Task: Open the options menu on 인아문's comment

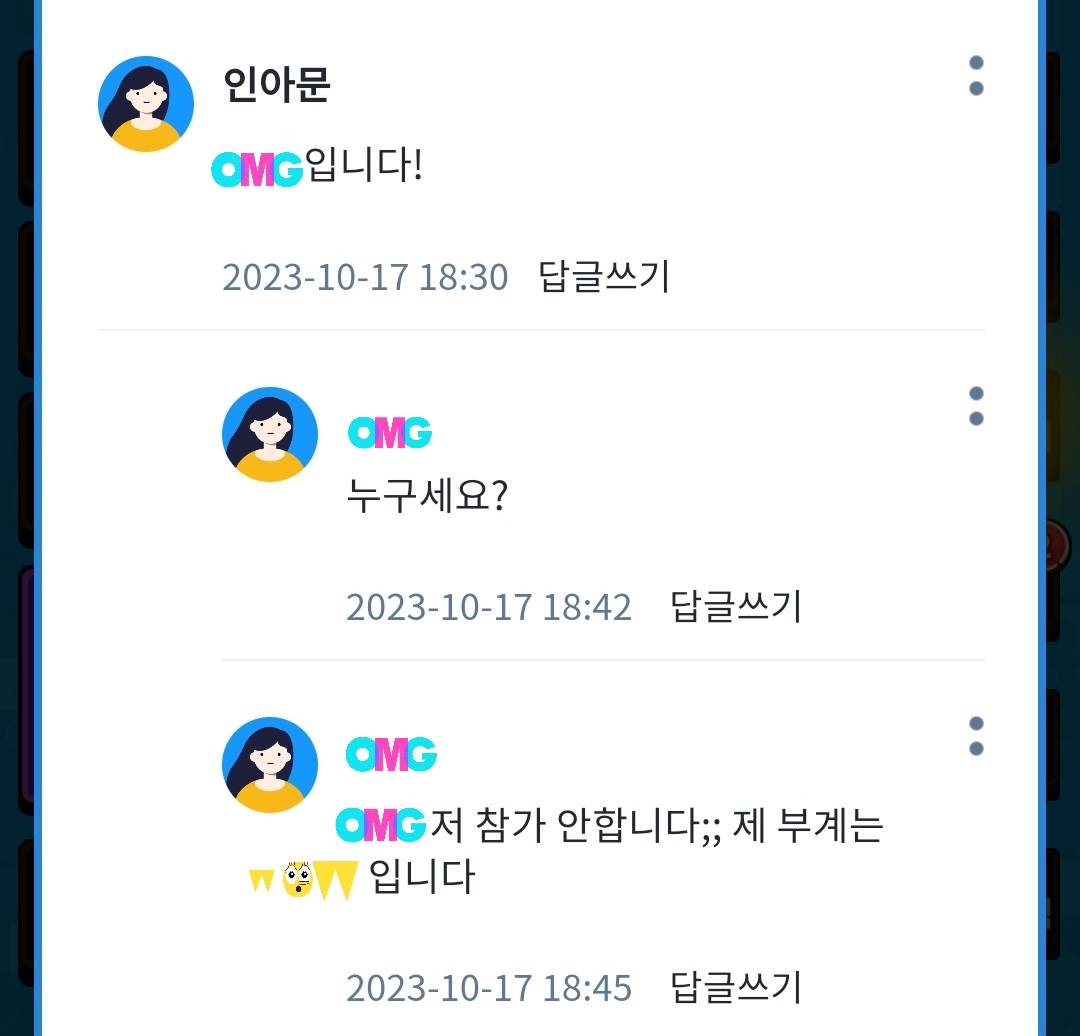Action: tap(976, 76)
